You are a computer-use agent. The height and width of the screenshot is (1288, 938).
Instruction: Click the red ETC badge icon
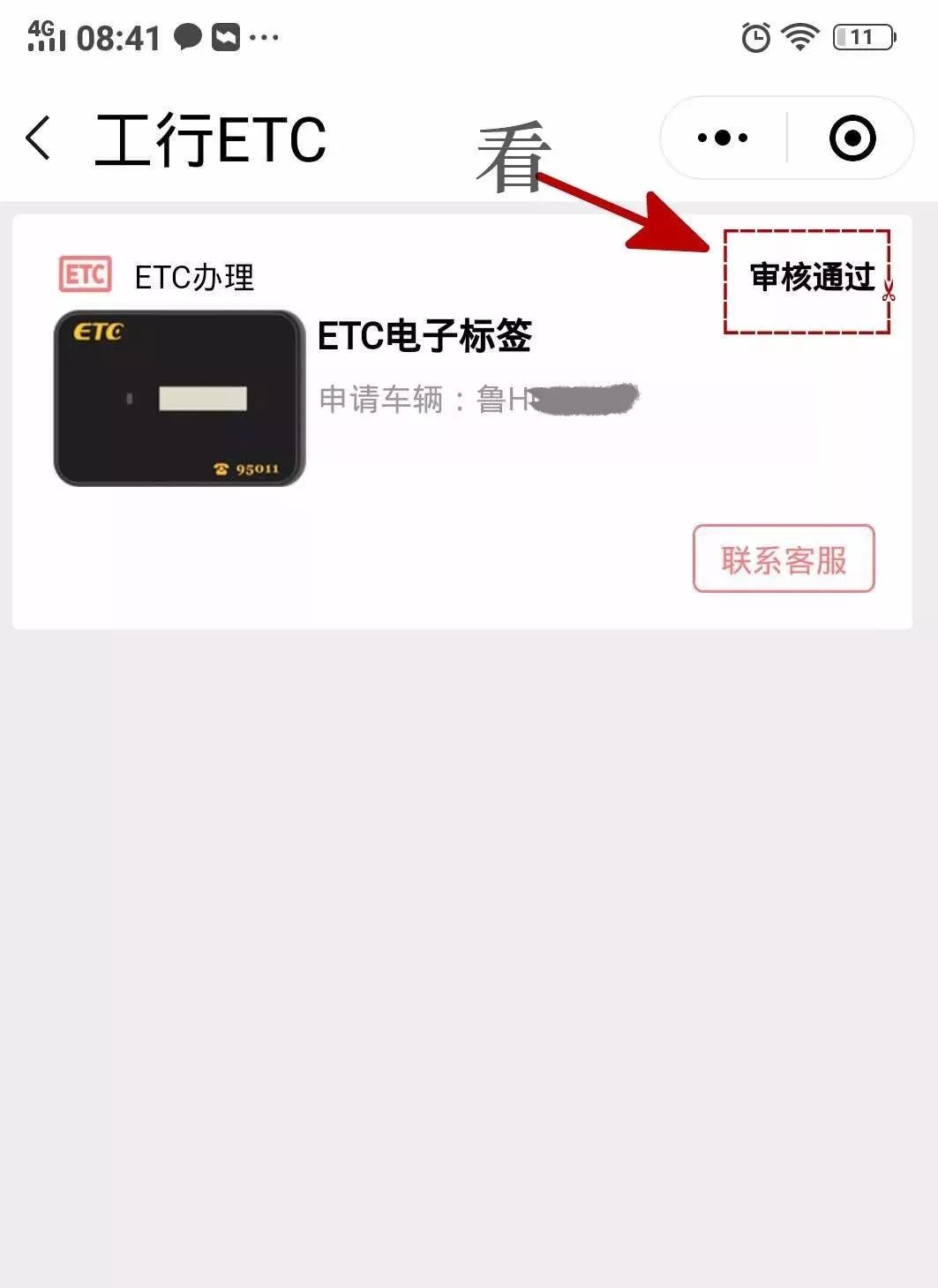(x=85, y=273)
